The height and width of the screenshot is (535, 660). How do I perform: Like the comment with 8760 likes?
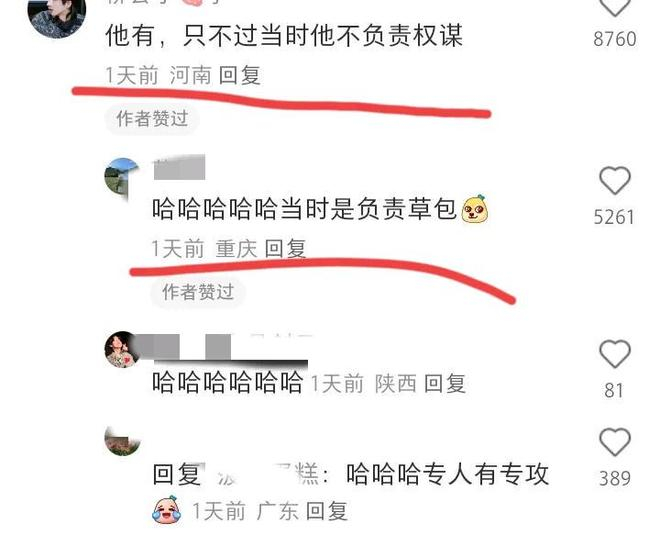[x=614, y=8]
